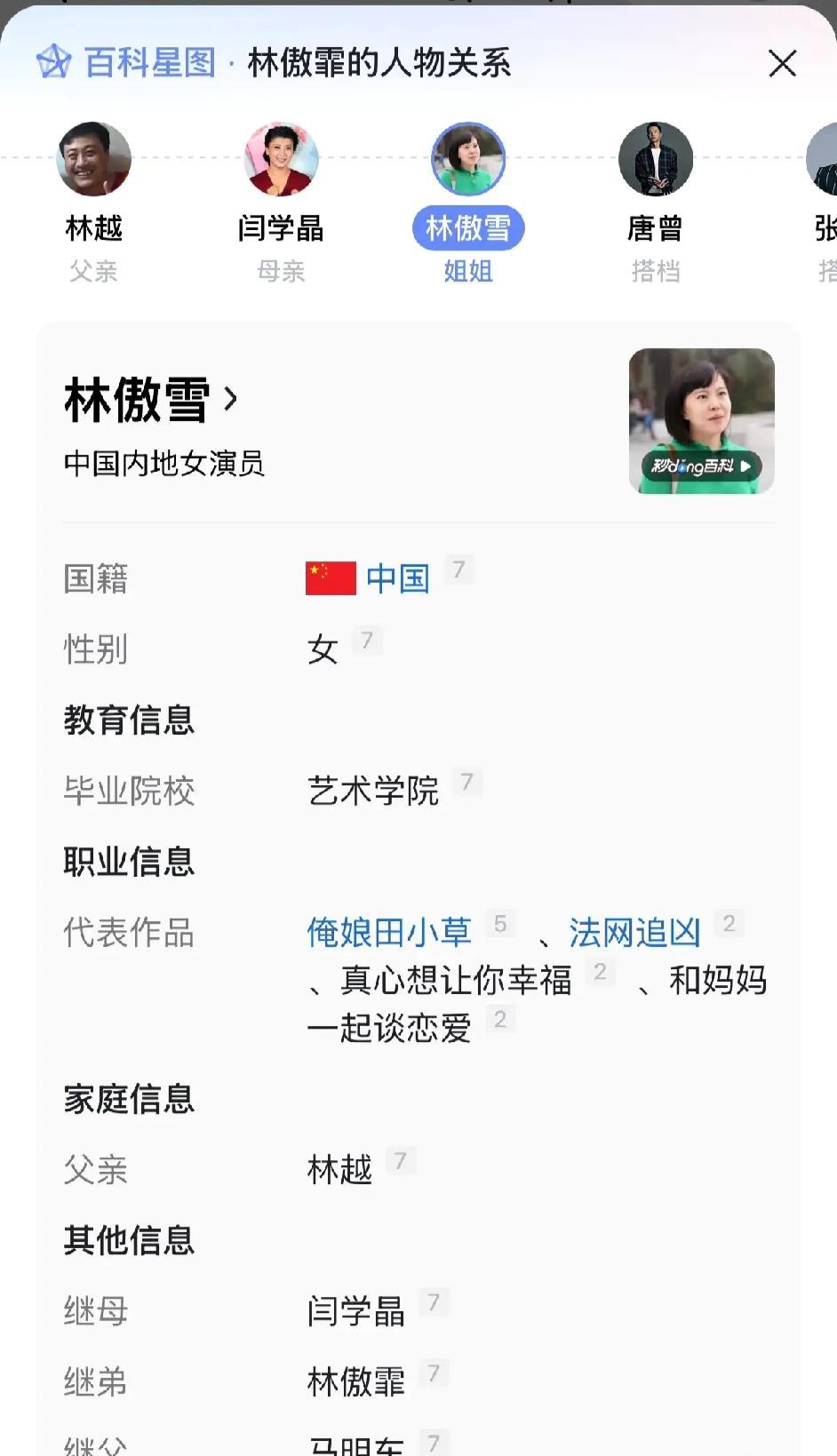Tap badge 7 beside 林傲霏 stepbrother entry
The height and width of the screenshot is (1456, 837).
434,1372
